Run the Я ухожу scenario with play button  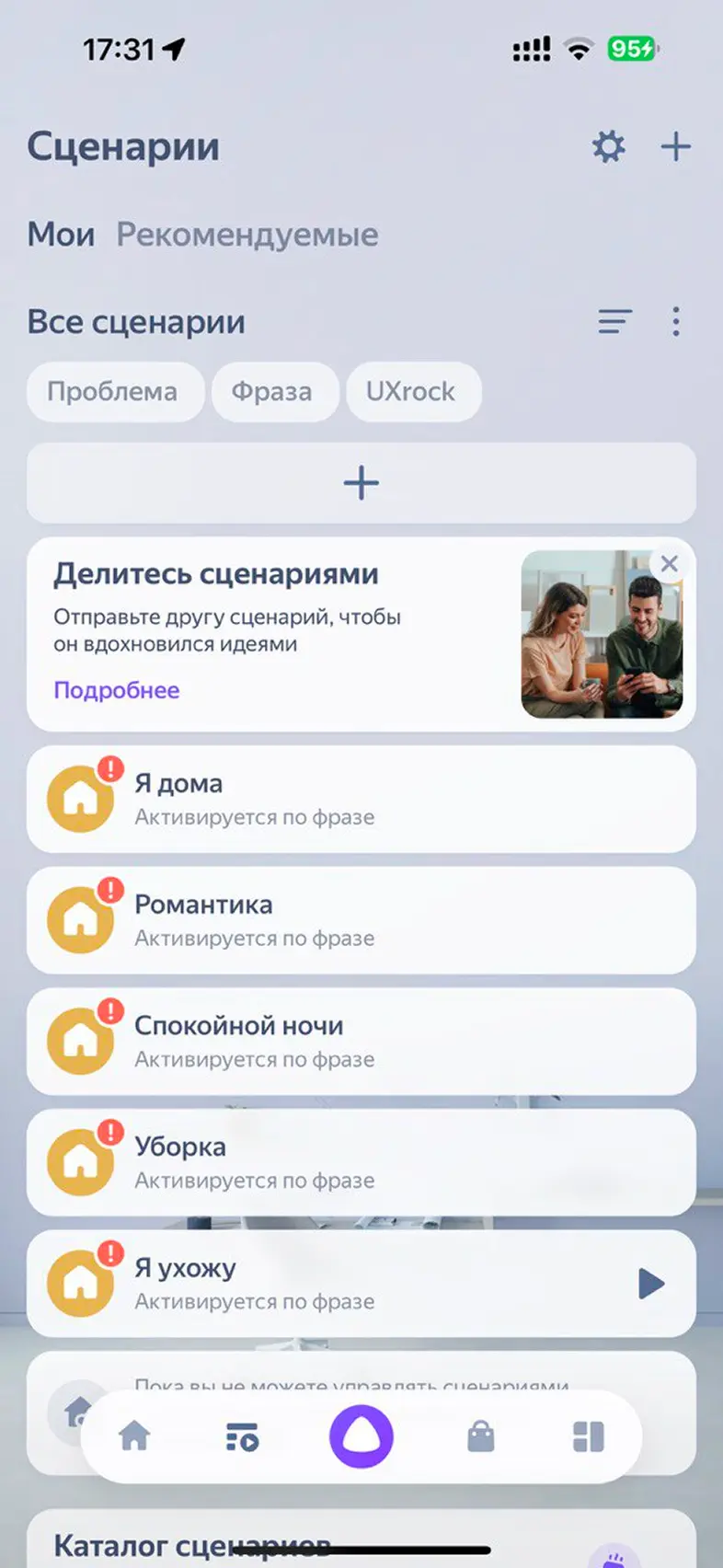coord(650,1284)
